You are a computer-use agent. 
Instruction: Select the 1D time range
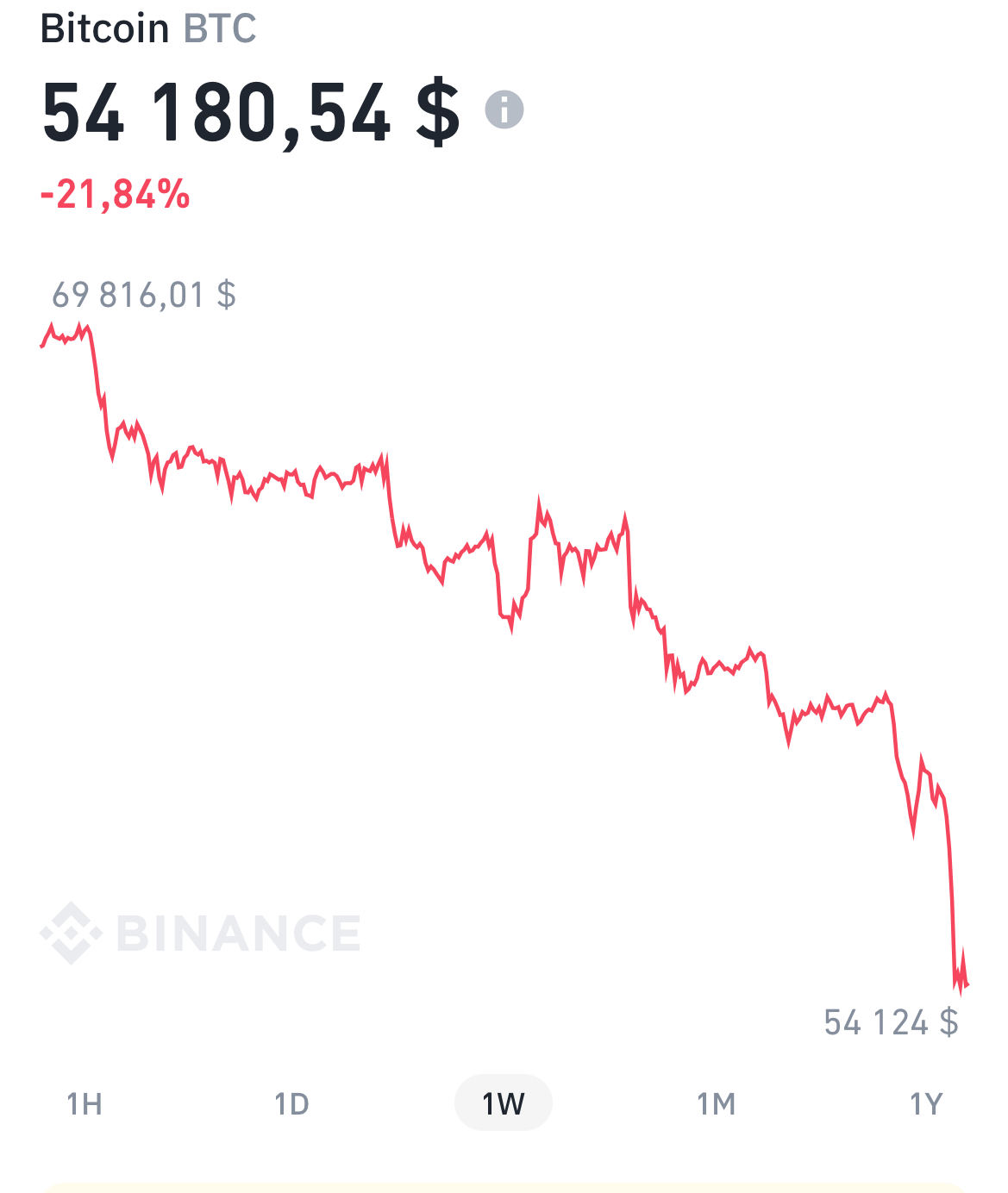point(291,1103)
